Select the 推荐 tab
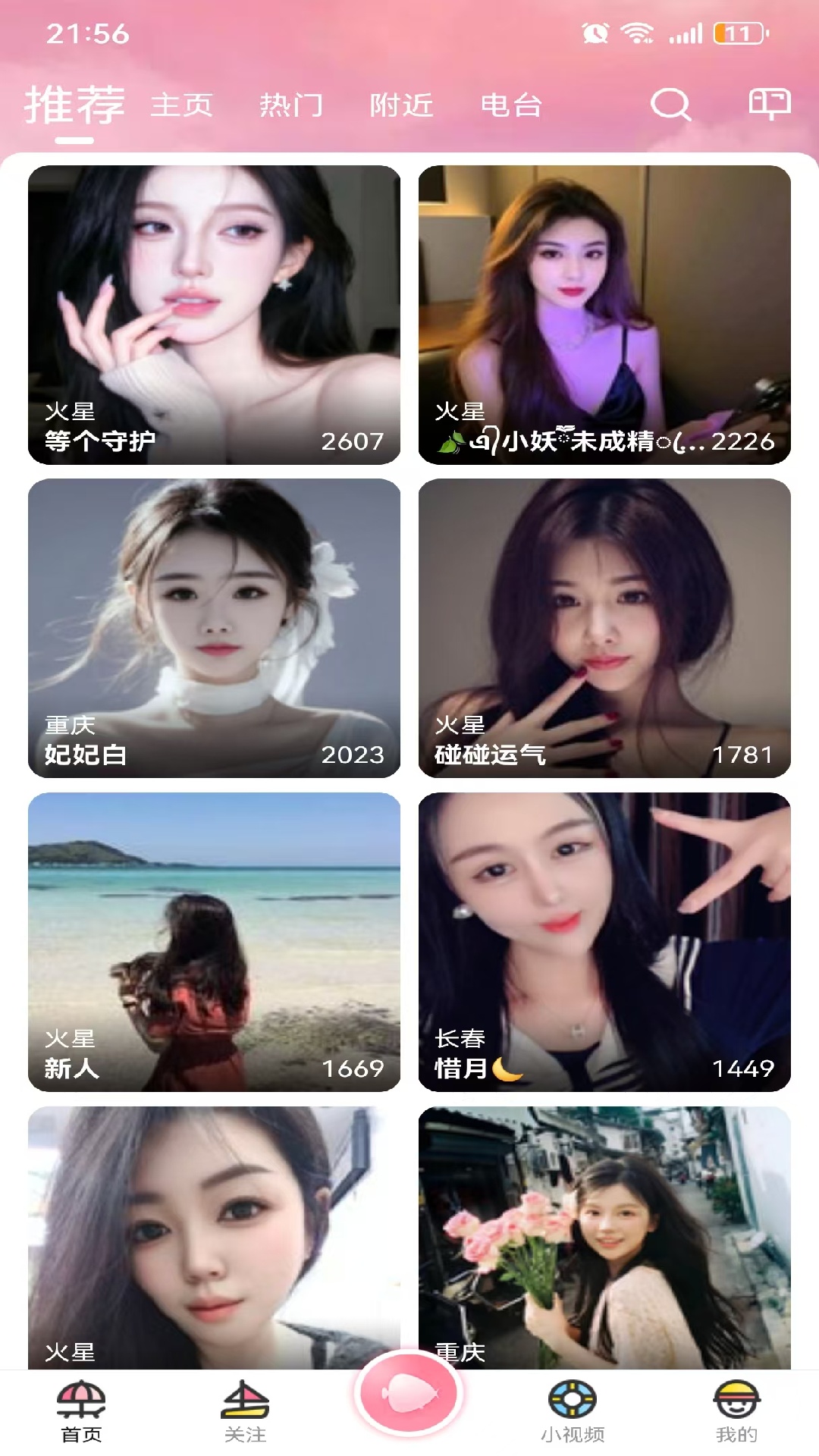 (73, 106)
